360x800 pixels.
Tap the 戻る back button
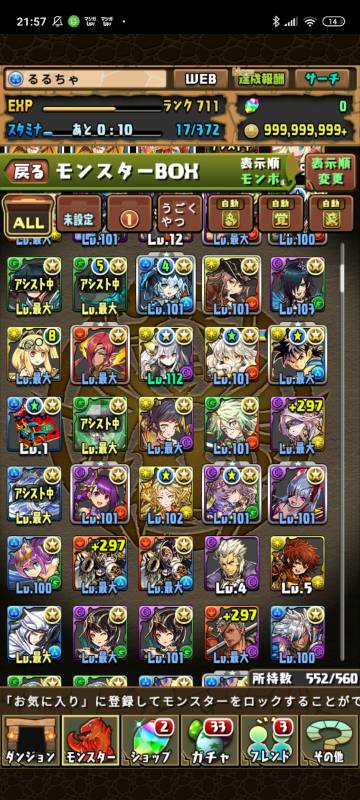28,172
